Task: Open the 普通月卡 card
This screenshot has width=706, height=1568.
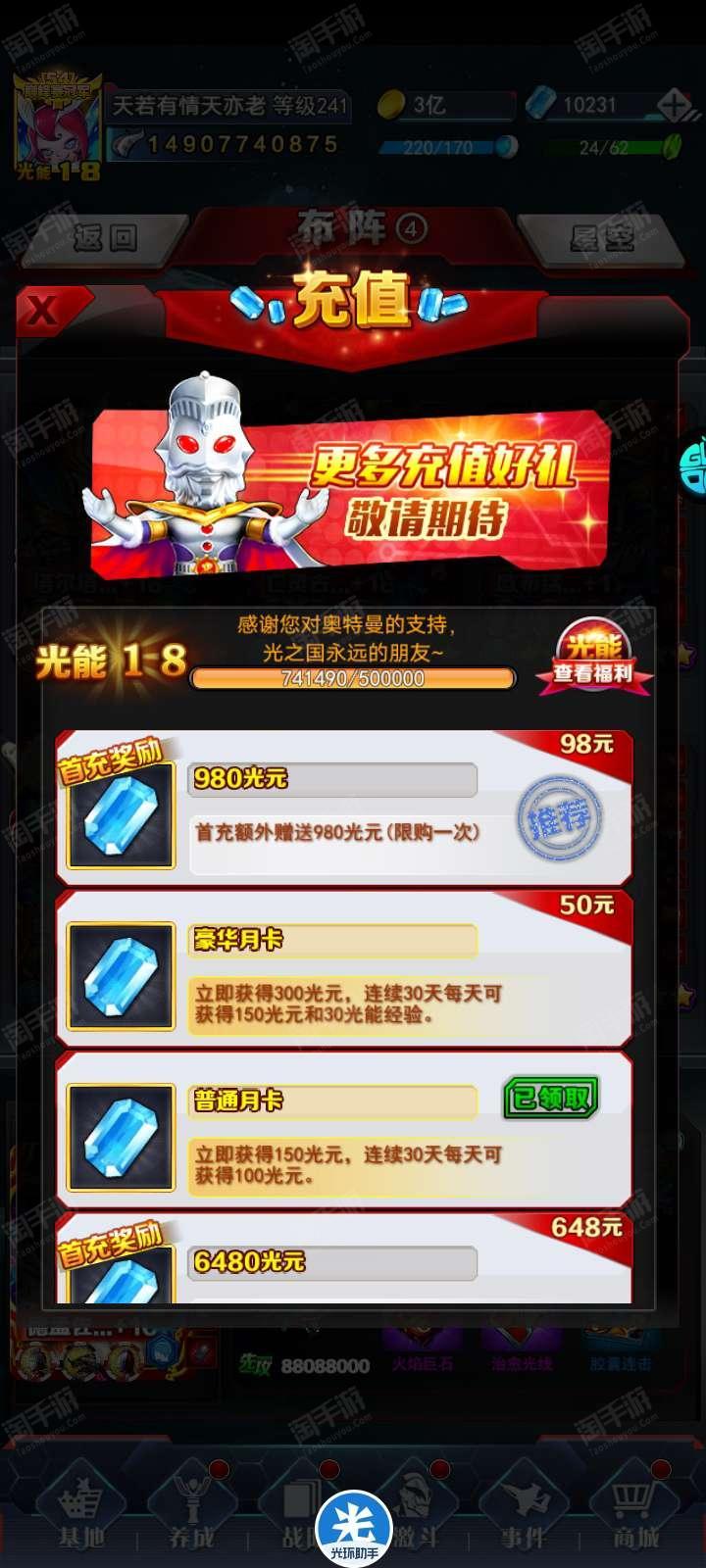Action: [x=344, y=1130]
